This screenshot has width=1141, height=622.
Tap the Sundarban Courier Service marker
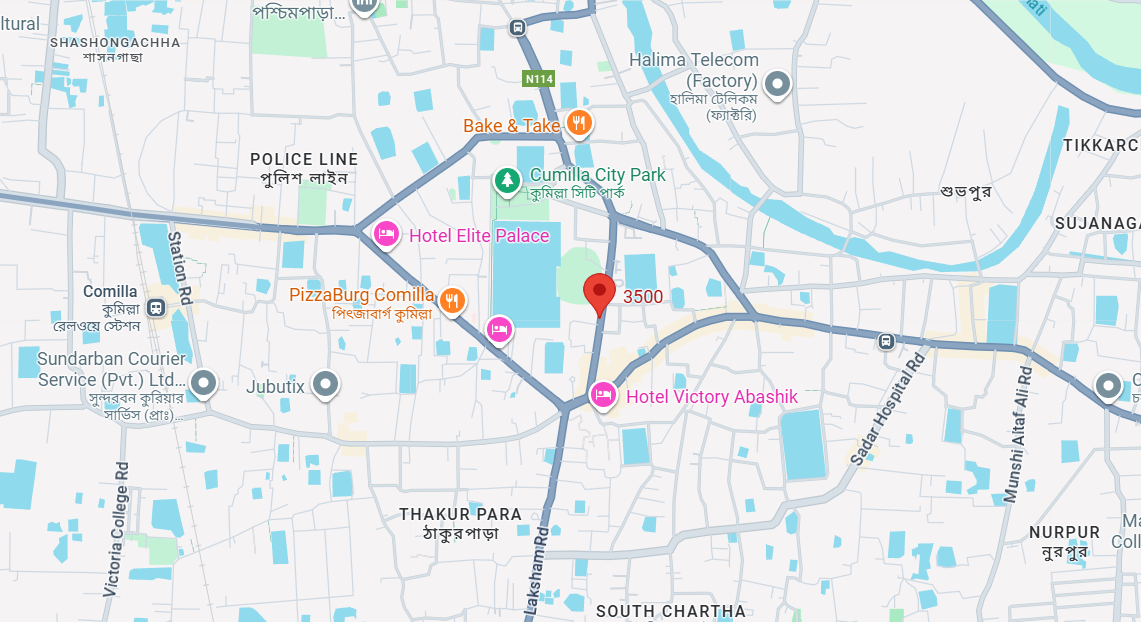pyautogui.click(x=204, y=382)
